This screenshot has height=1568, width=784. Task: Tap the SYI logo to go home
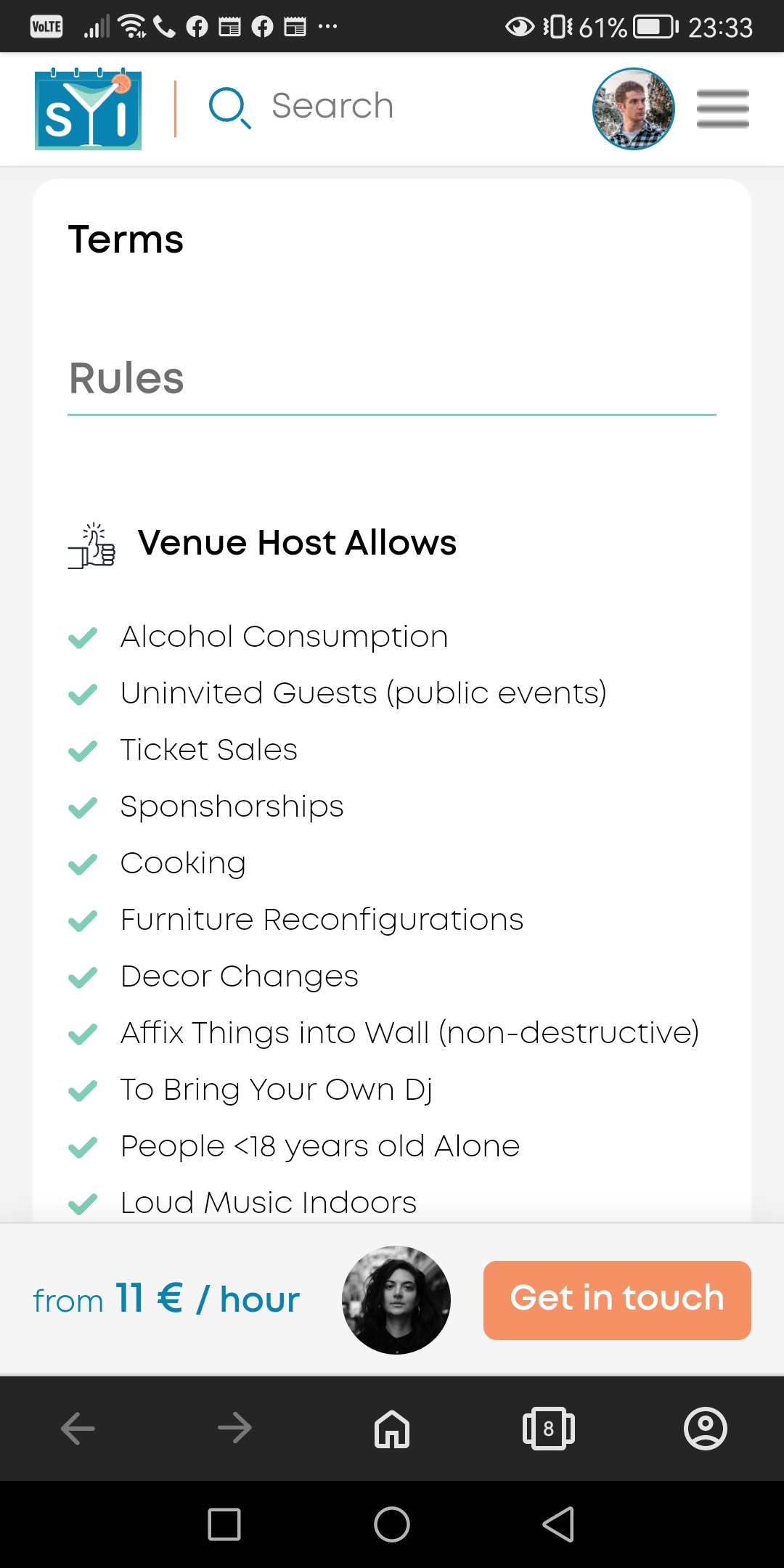tap(88, 110)
